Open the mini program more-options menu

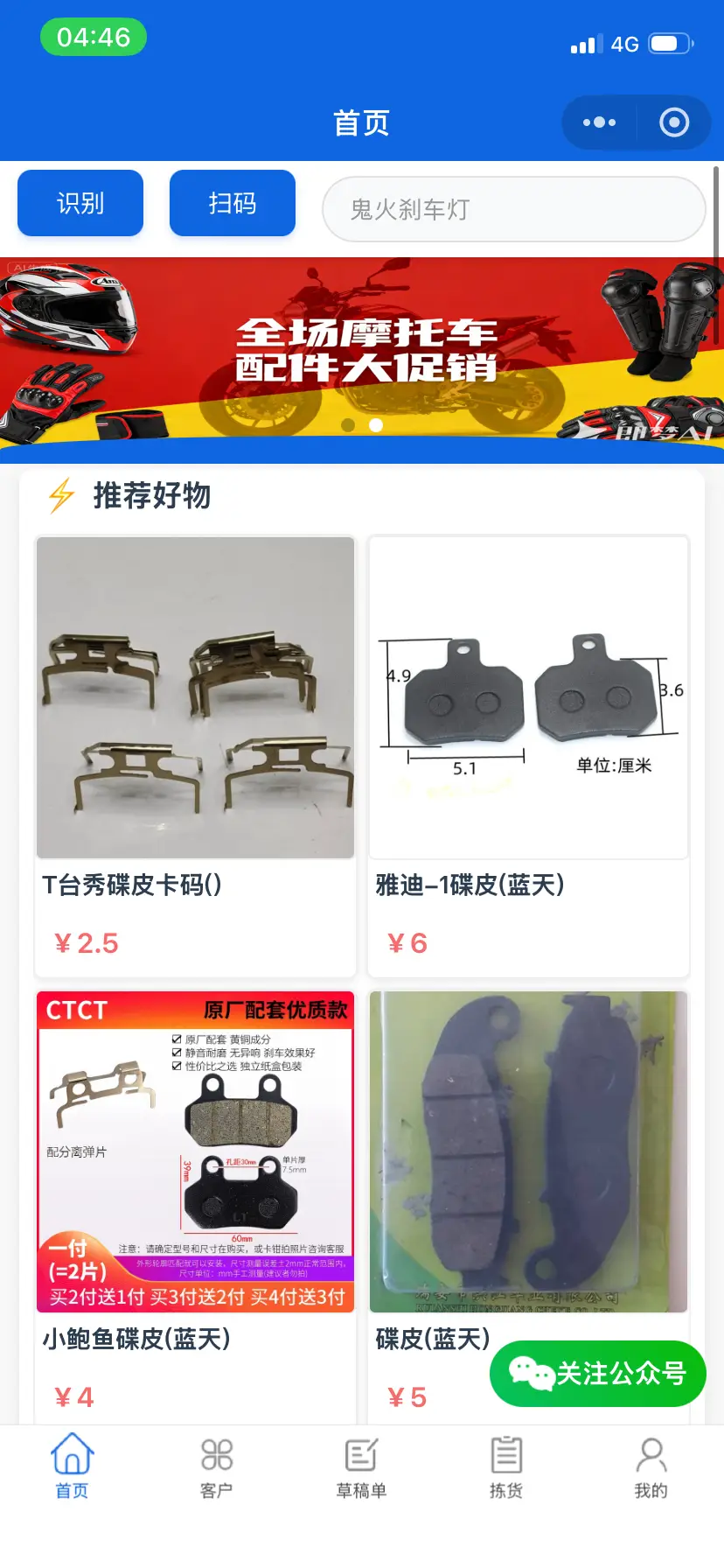[600, 122]
